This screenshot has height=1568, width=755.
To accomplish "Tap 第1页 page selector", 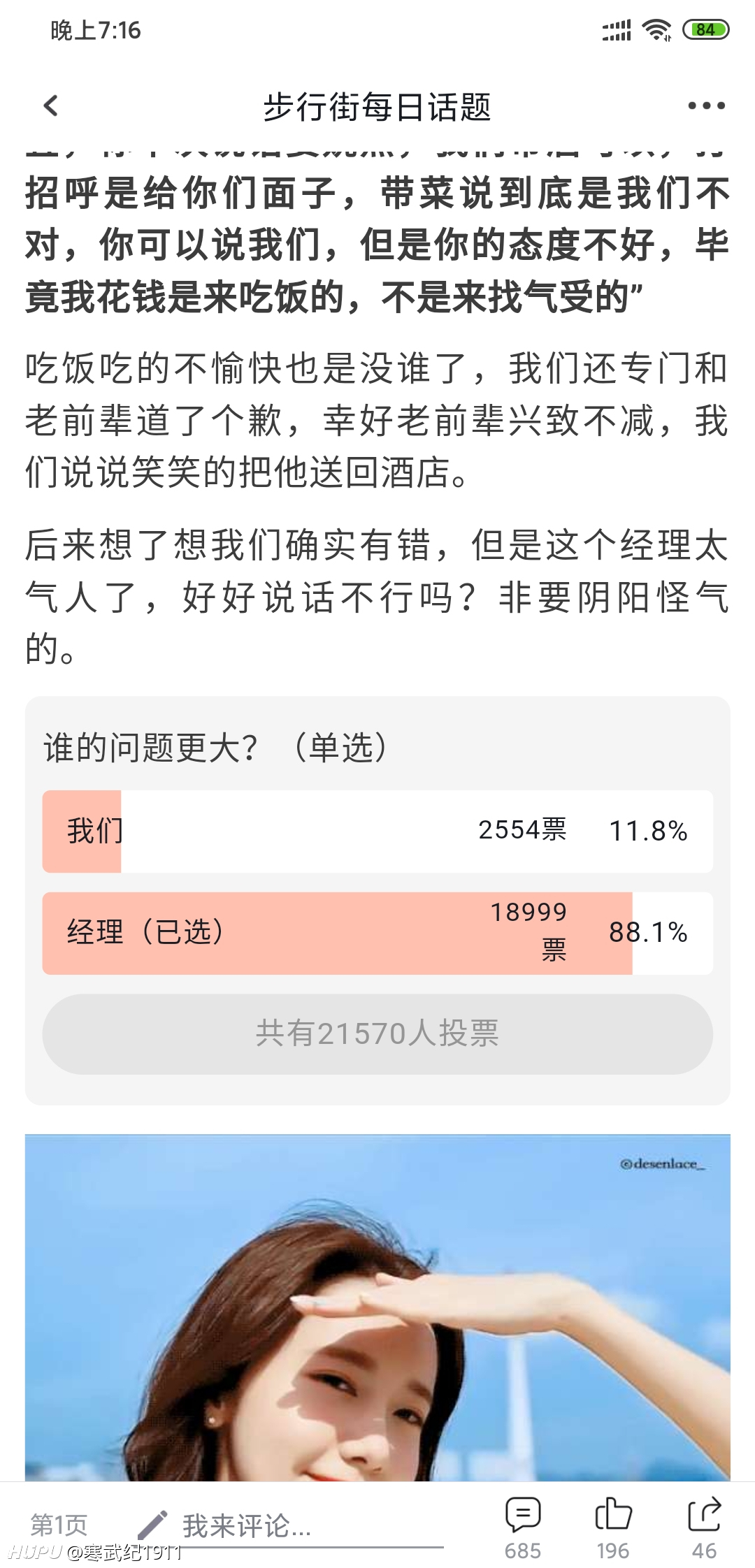I will [x=59, y=1525].
